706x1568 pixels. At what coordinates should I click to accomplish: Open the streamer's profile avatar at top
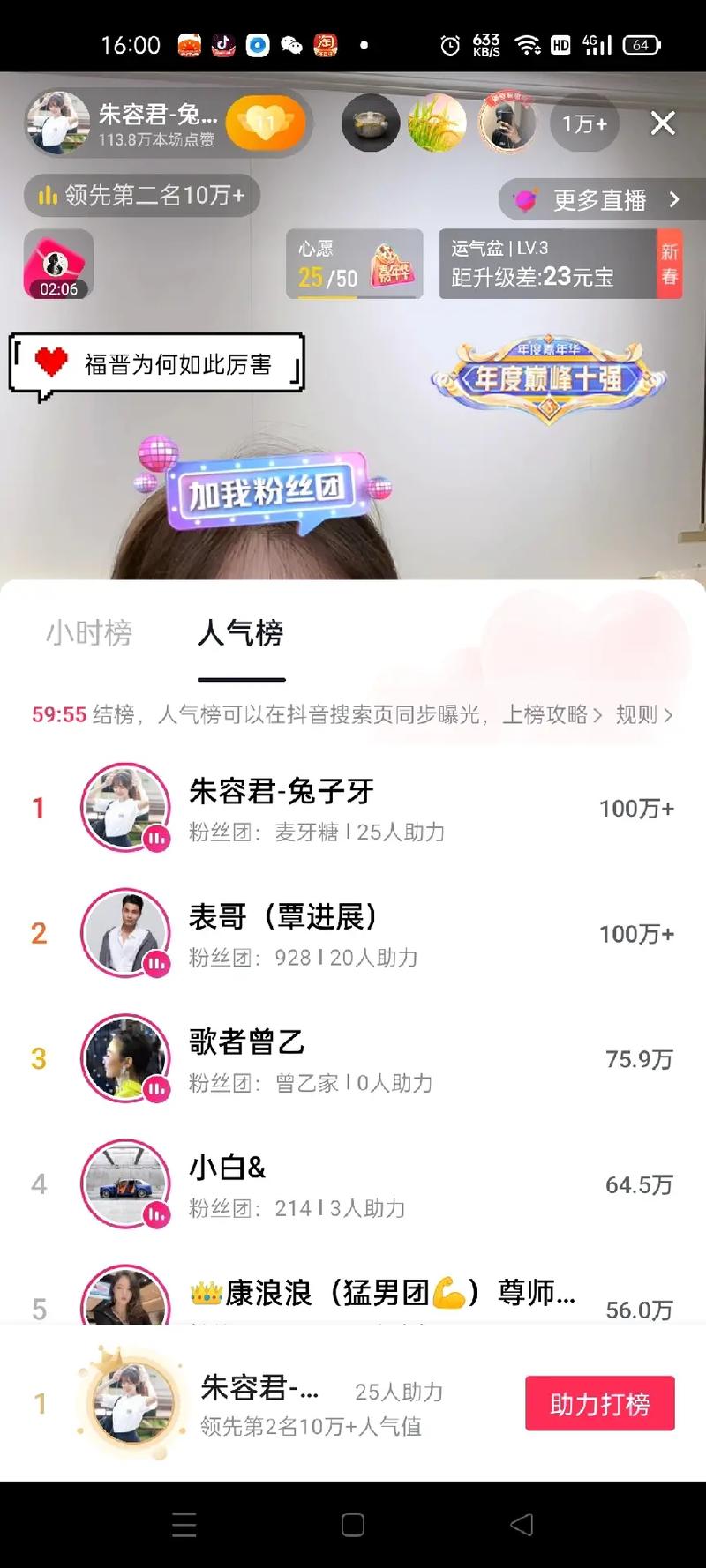click(x=57, y=123)
